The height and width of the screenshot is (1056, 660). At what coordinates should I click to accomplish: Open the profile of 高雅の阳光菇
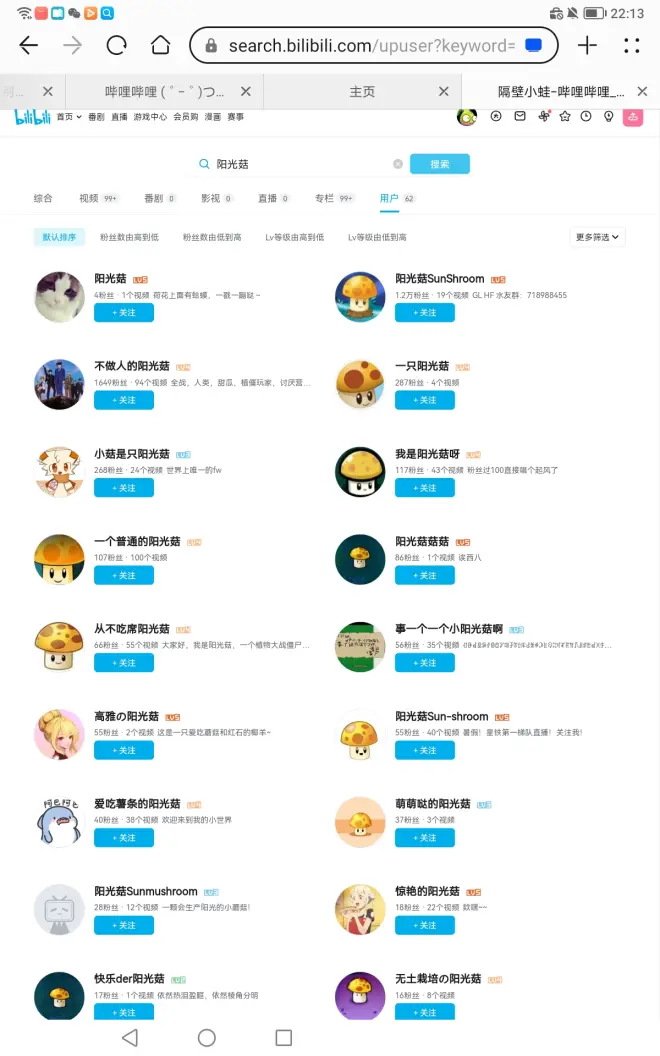point(126,717)
